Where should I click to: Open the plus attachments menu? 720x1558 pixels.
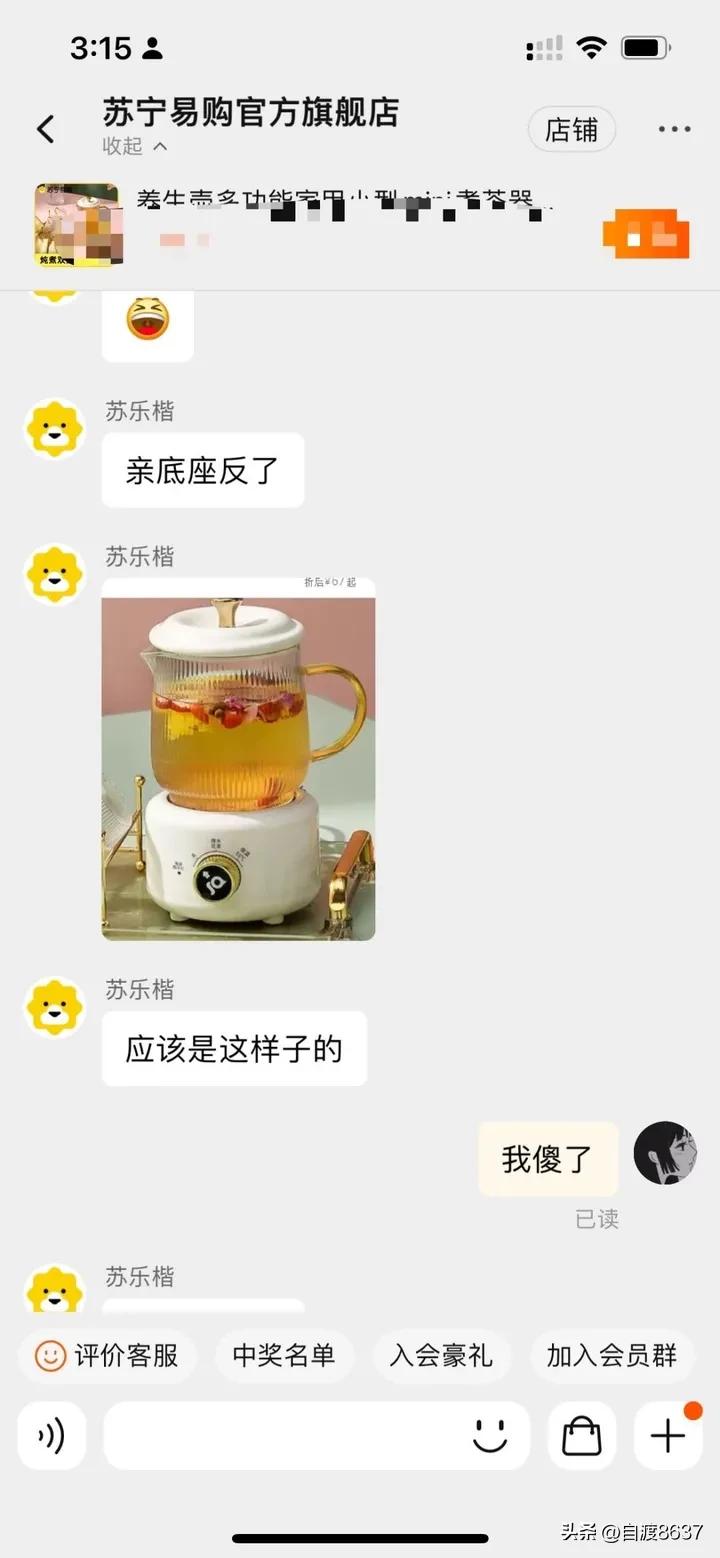pos(667,1436)
